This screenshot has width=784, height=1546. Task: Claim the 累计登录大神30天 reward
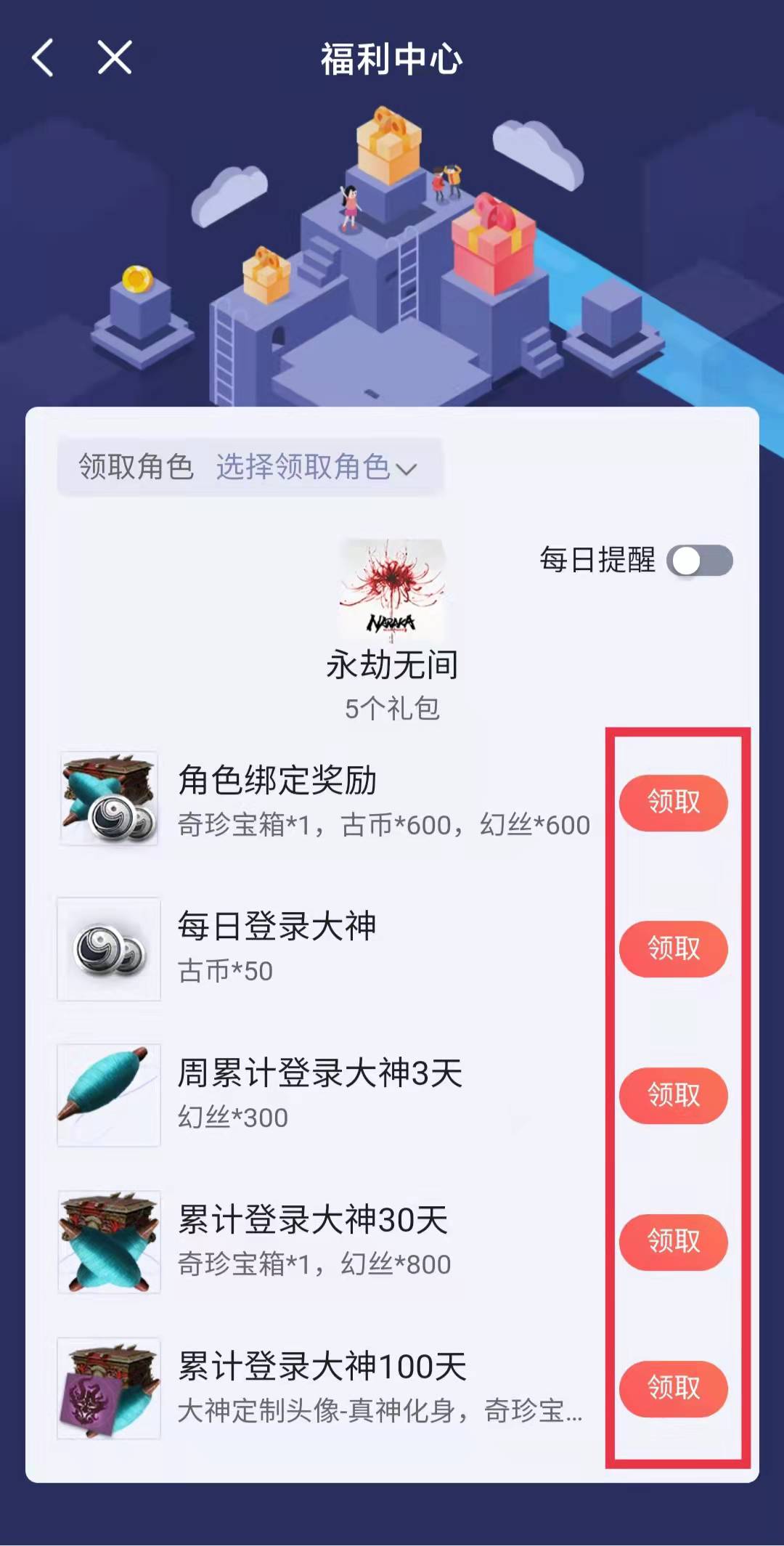(673, 1242)
